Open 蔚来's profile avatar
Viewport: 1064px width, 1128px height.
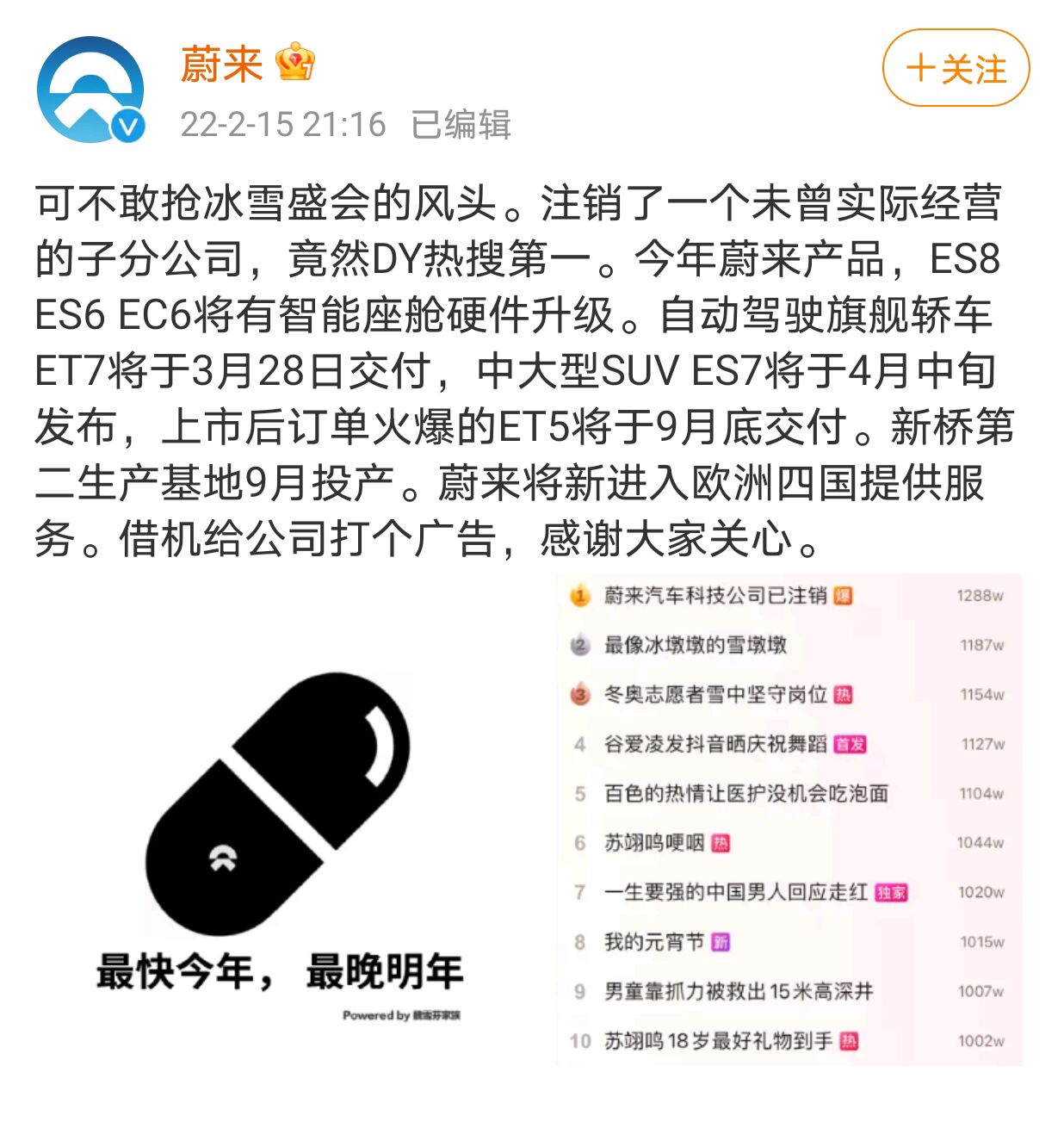90,90
